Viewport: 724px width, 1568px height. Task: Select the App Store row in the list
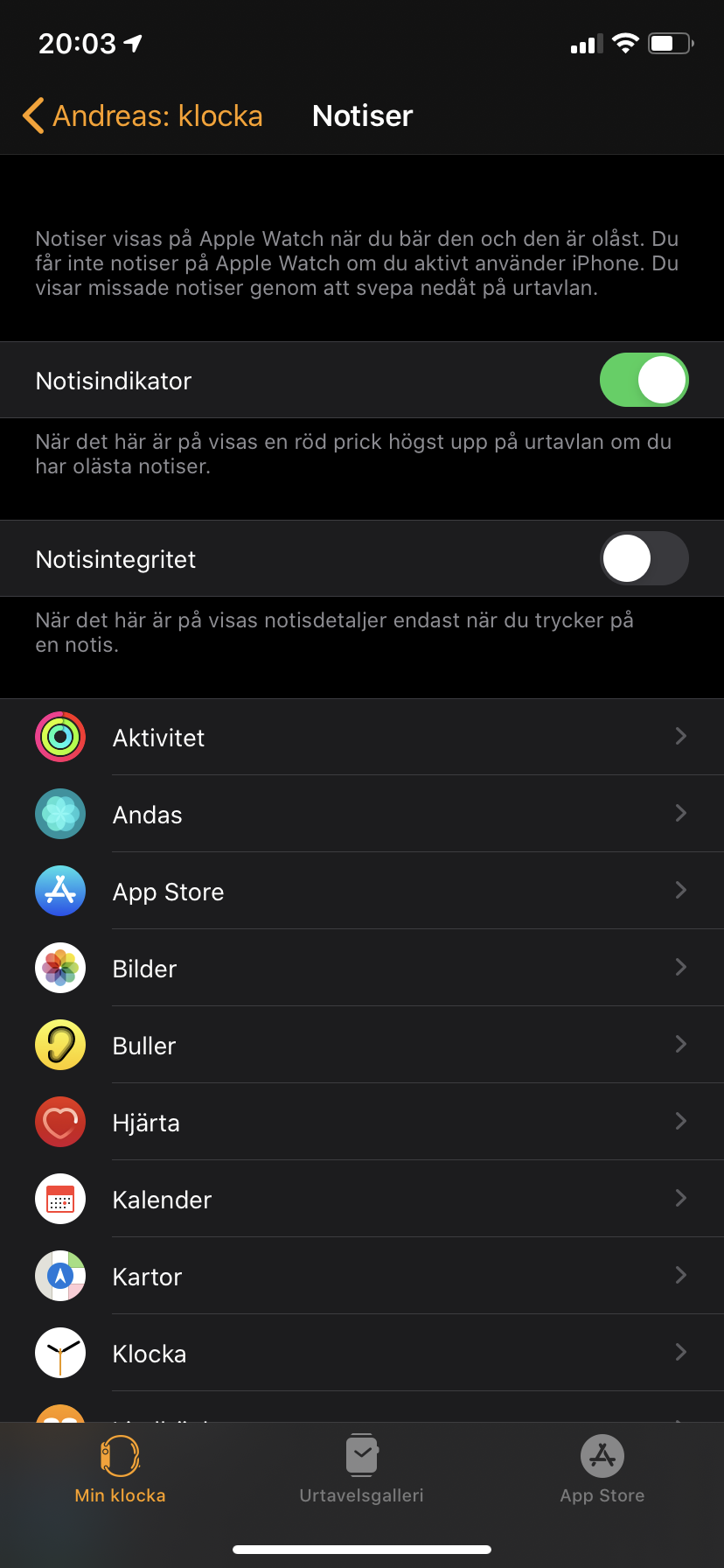coord(362,892)
